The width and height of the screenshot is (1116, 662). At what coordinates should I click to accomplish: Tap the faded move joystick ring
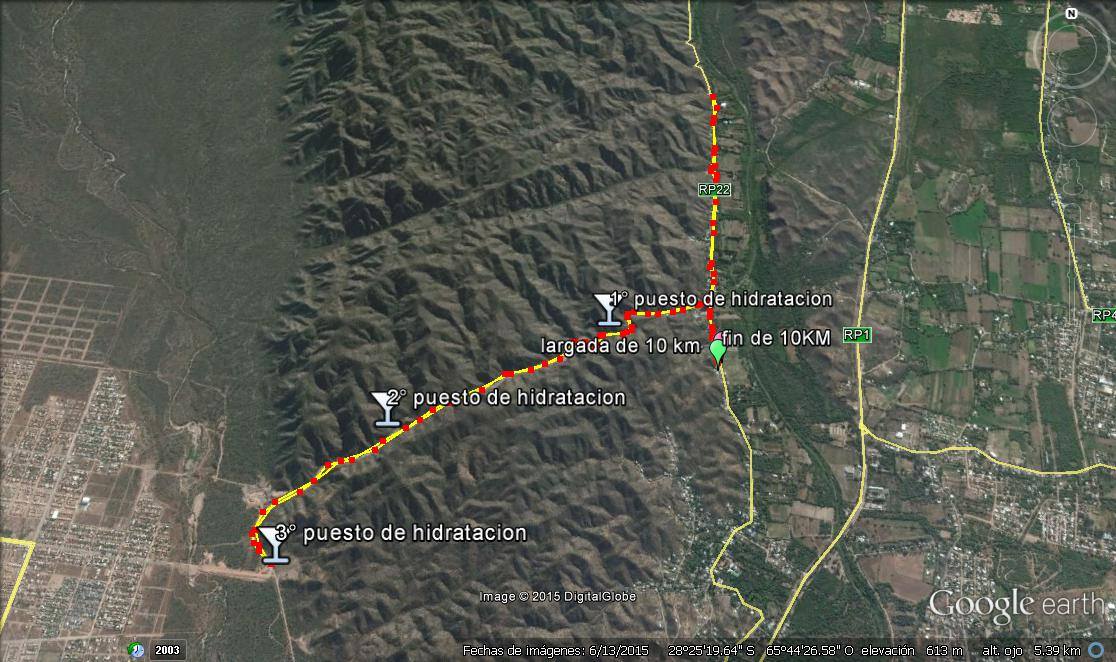point(1074,120)
